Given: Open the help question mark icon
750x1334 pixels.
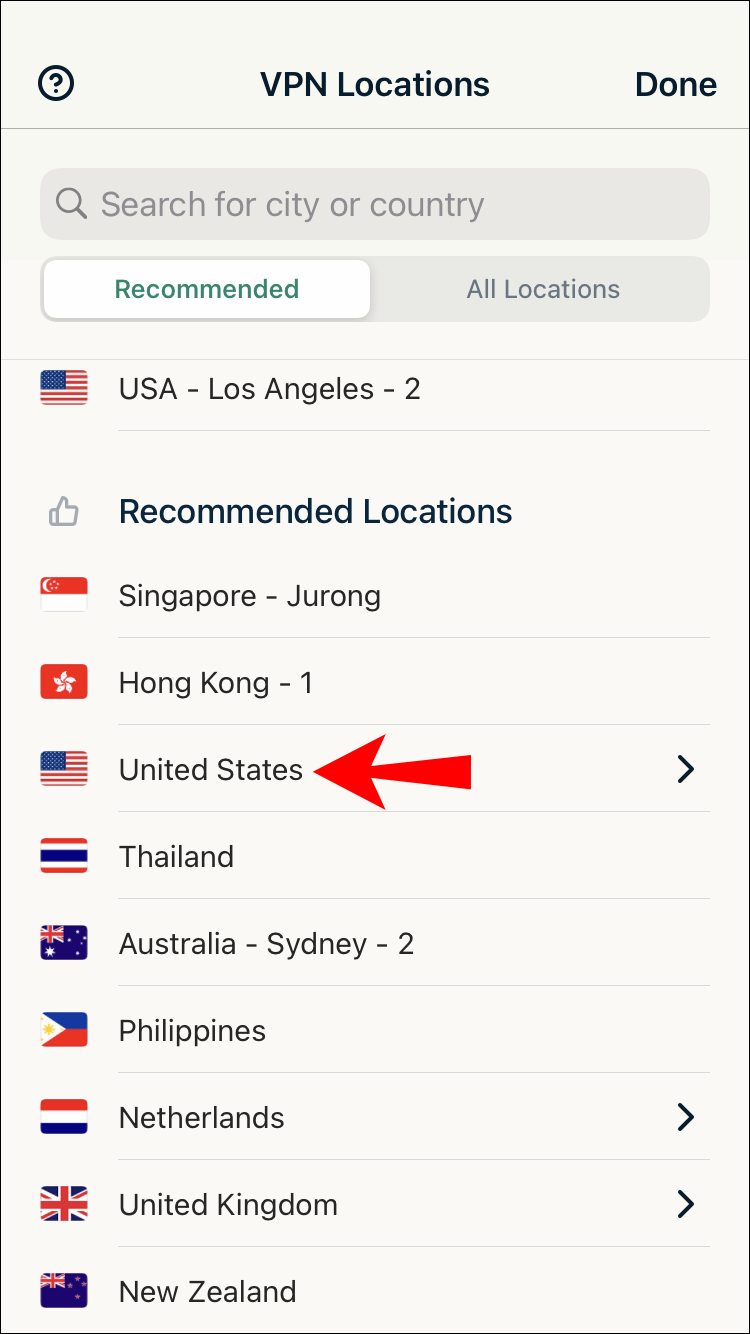Looking at the screenshot, I should (56, 83).
